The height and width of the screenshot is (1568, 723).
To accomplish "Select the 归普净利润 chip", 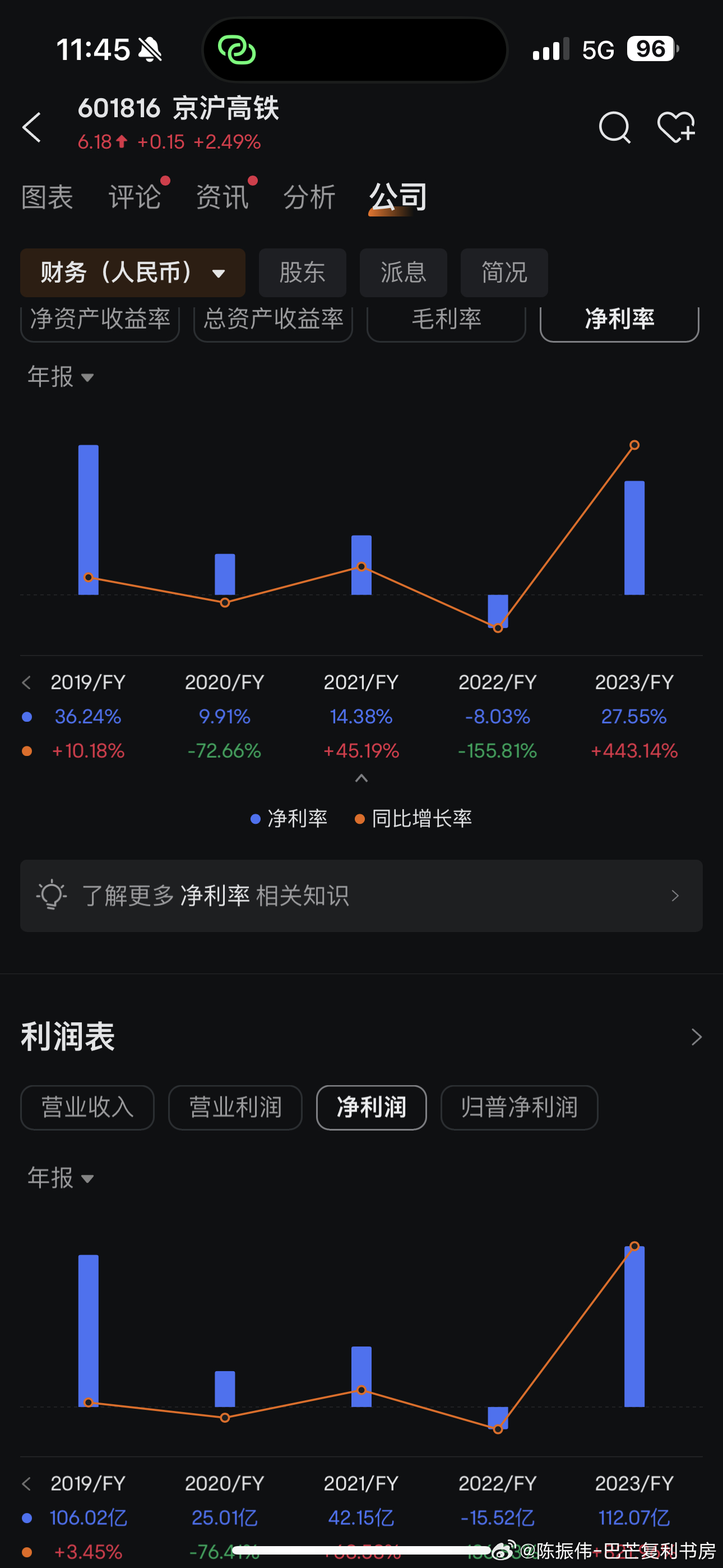I will pos(519,1107).
